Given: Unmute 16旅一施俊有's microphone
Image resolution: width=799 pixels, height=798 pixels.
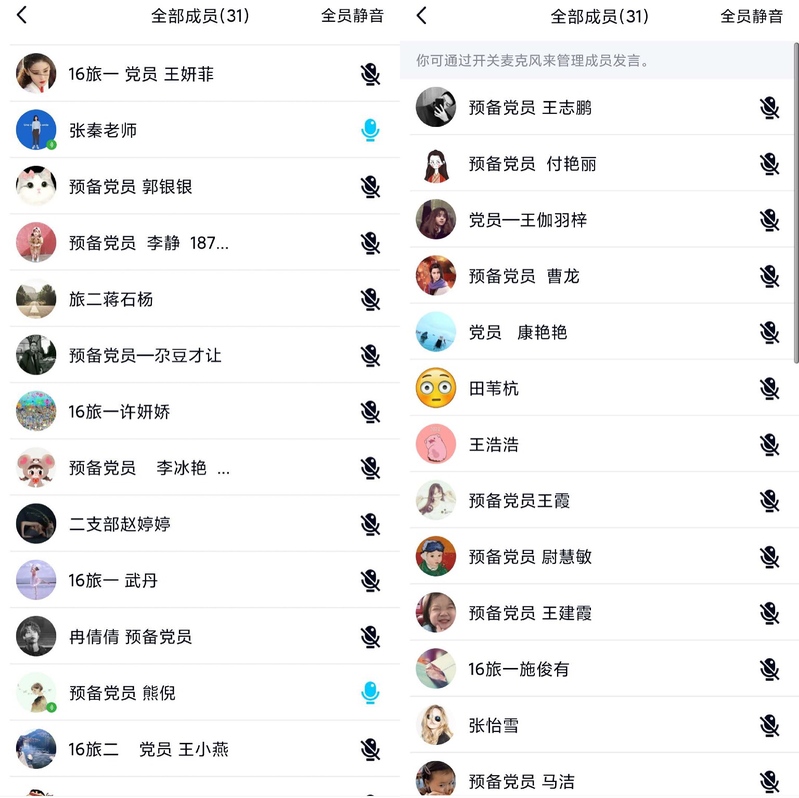Looking at the screenshot, I should click(769, 669).
